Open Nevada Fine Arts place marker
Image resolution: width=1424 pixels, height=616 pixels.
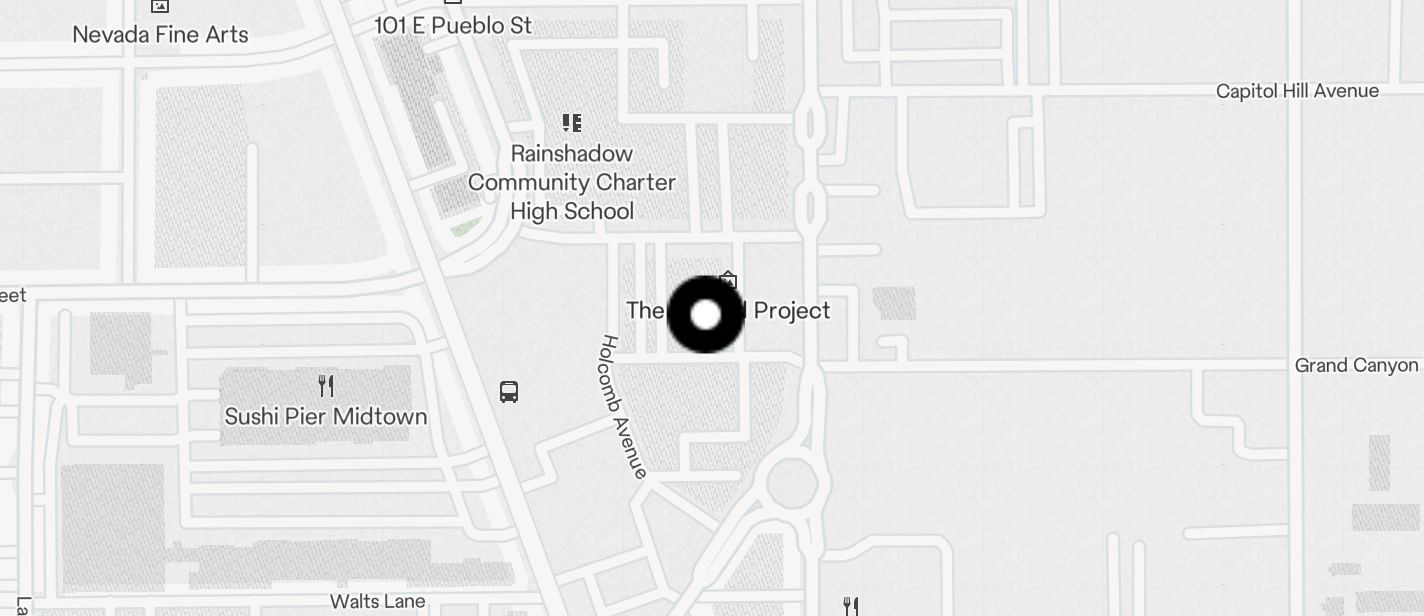tap(159, 8)
